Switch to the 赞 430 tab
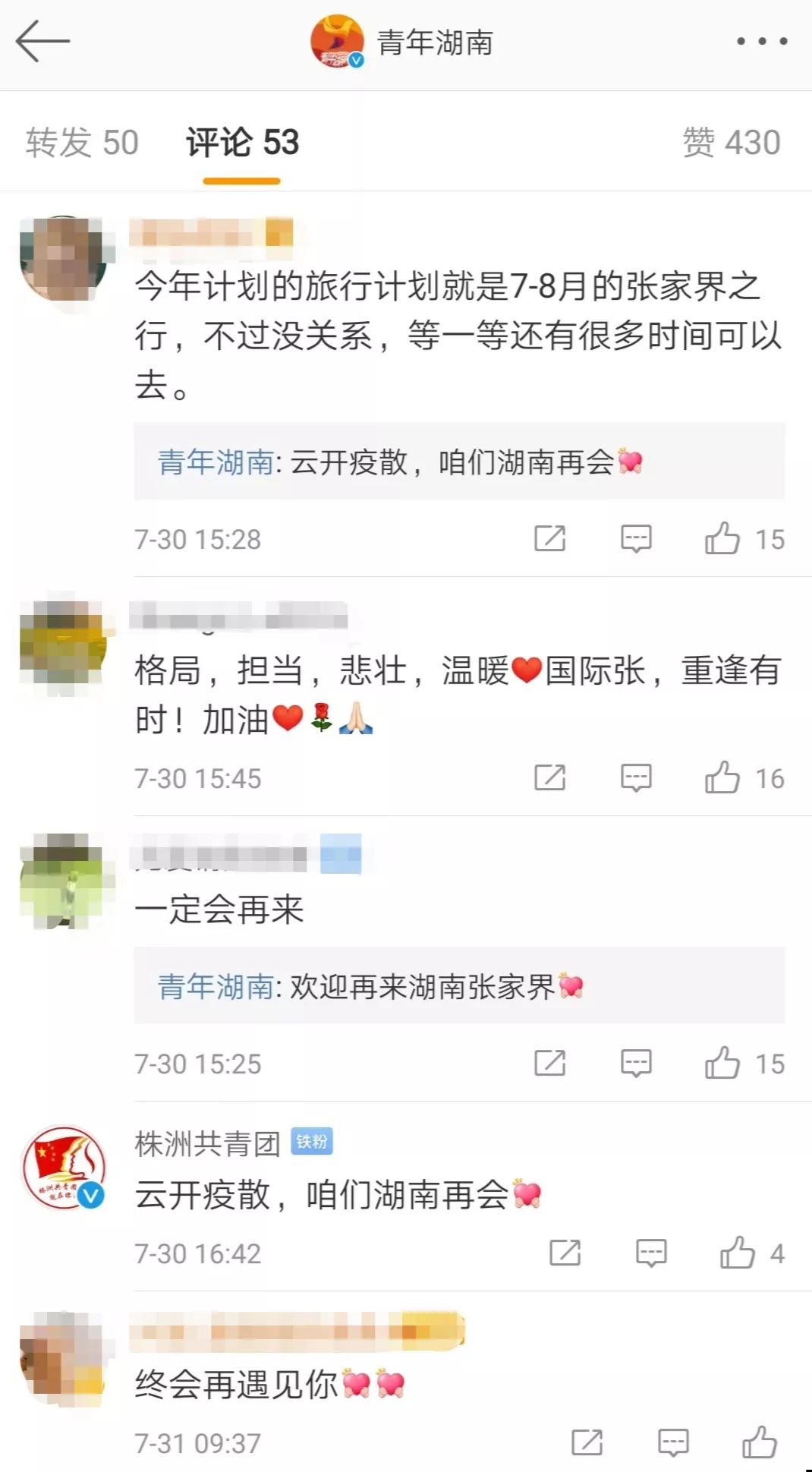The height and width of the screenshot is (1472, 812). pos(731,143)
